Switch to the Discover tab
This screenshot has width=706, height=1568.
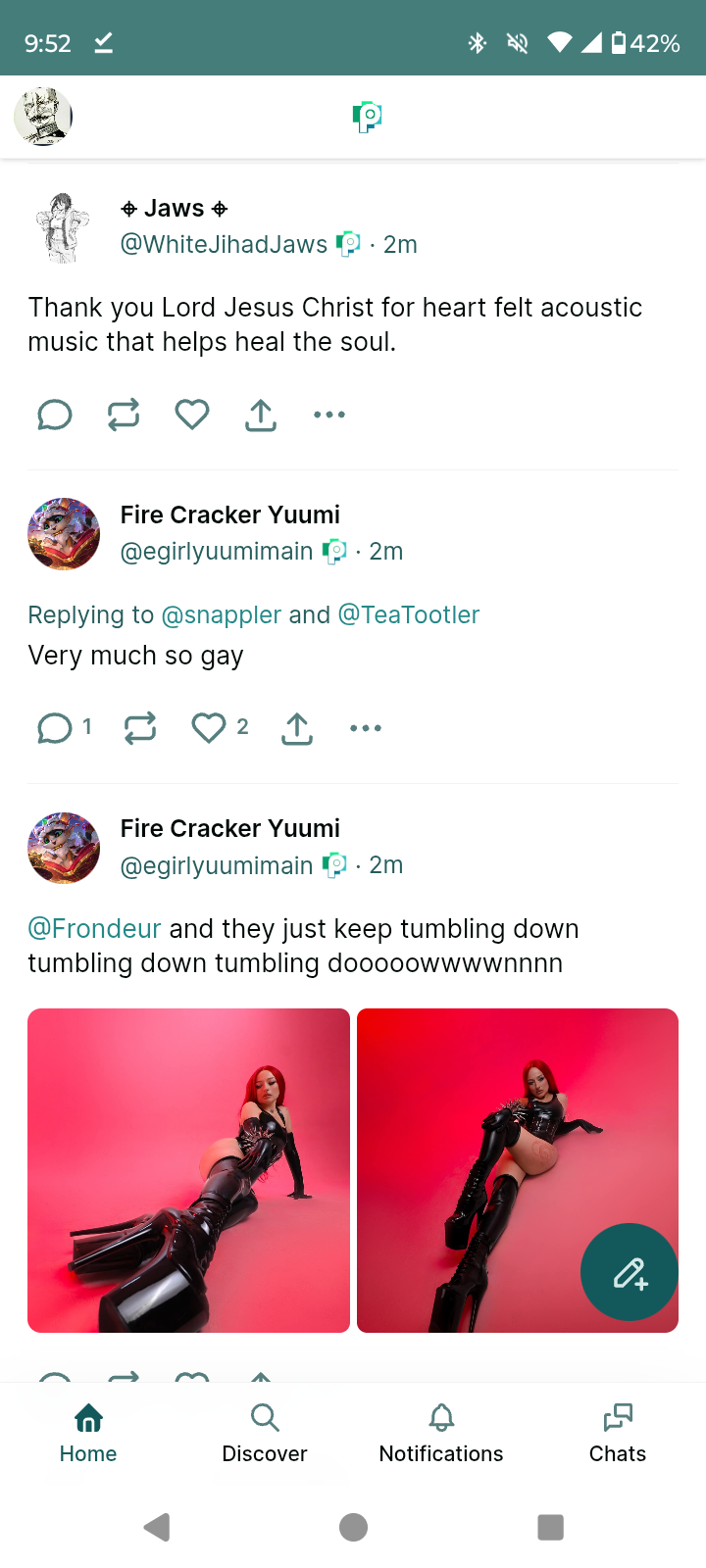pyautogui.click(x=265, y=1433)
